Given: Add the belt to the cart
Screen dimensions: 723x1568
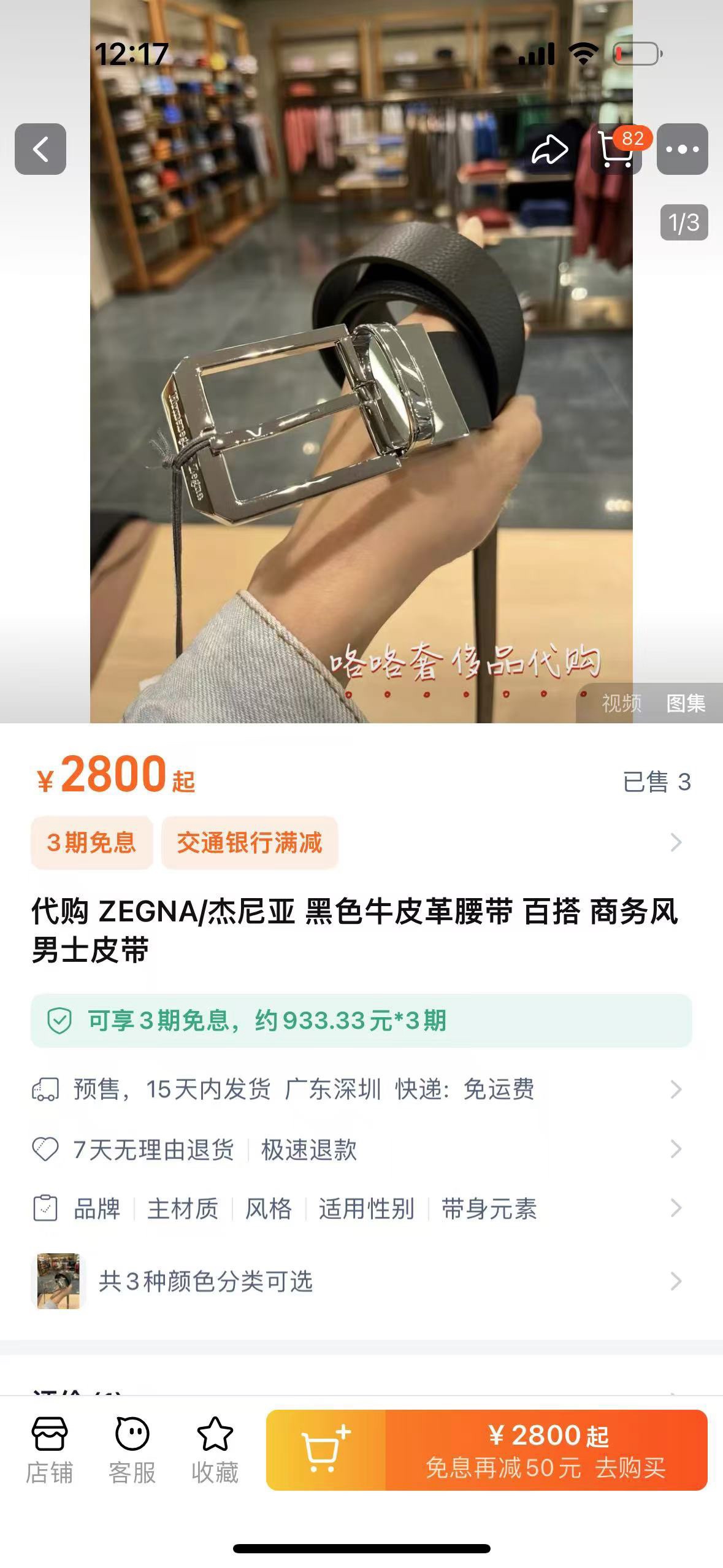Looking at the screenshot, I should (326, 1450).
